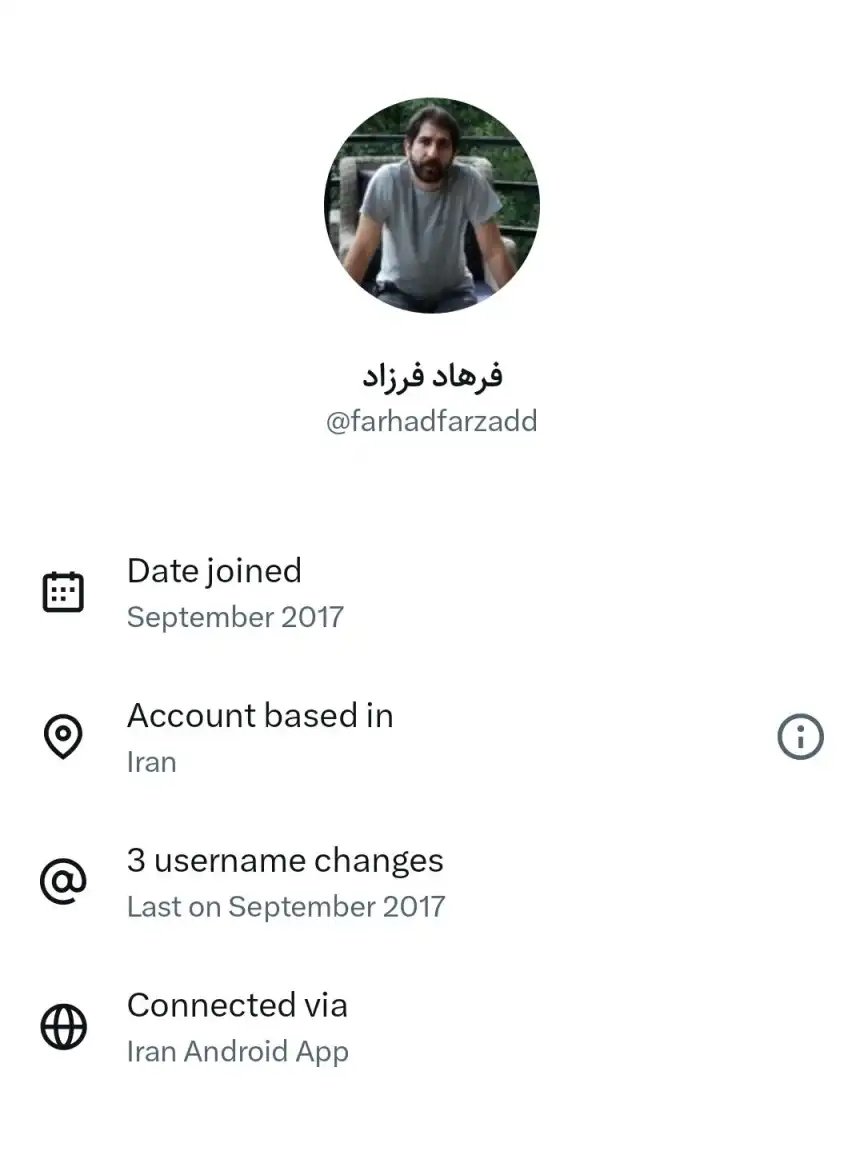864x1159 pixels.
Task: Click the globe icon next to Connected via
Action: [63, 1025]
